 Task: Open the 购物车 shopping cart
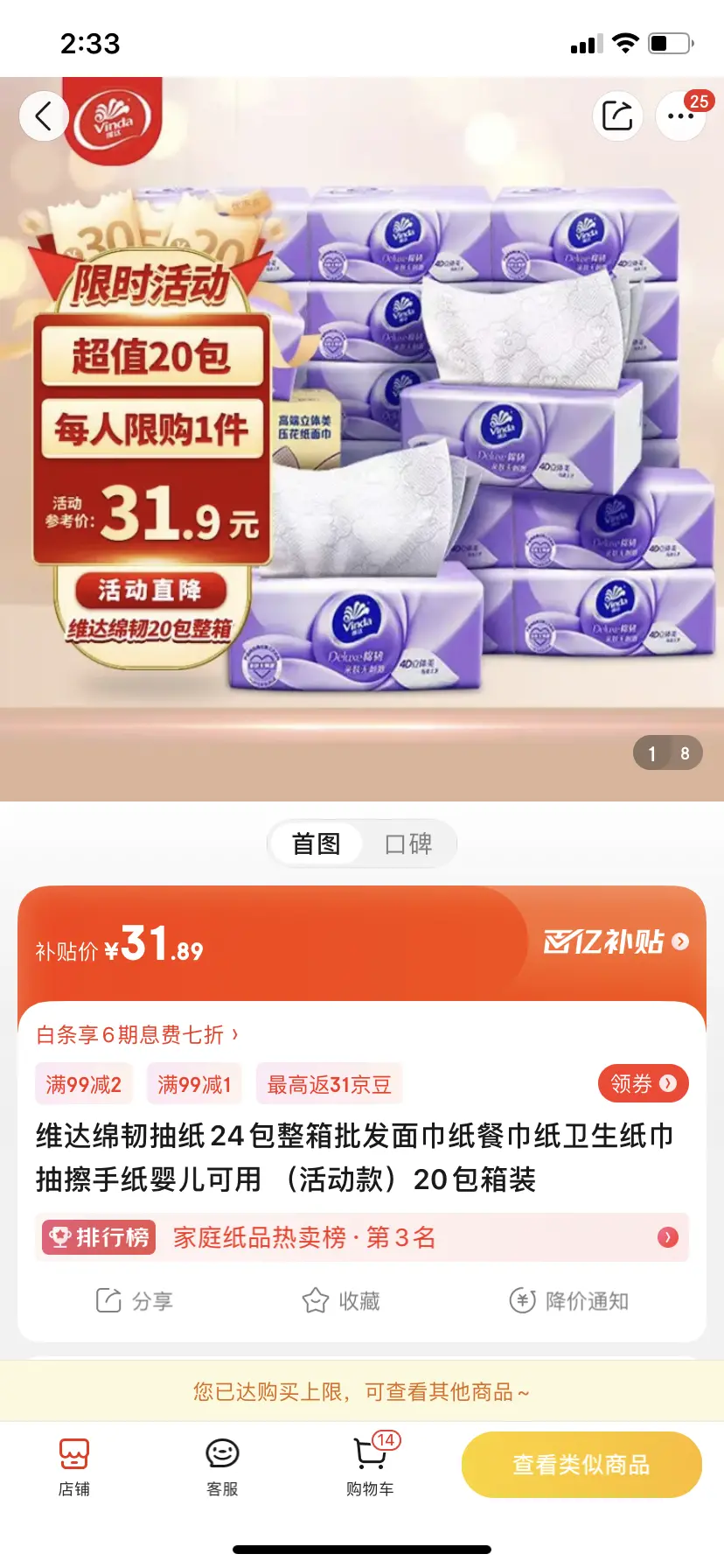click(x=370, y=1465)
